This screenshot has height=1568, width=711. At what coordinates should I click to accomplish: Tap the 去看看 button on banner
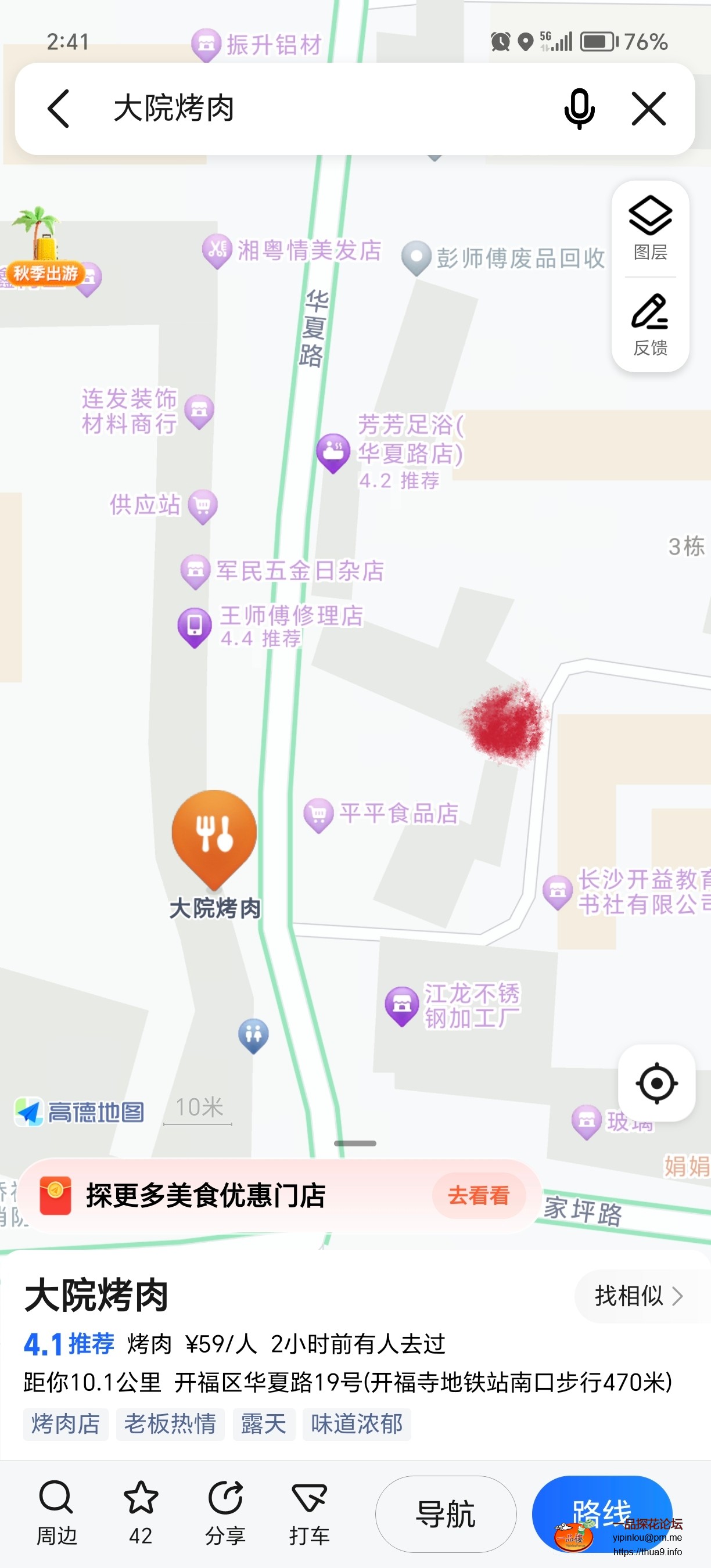tap(479, 1196)
